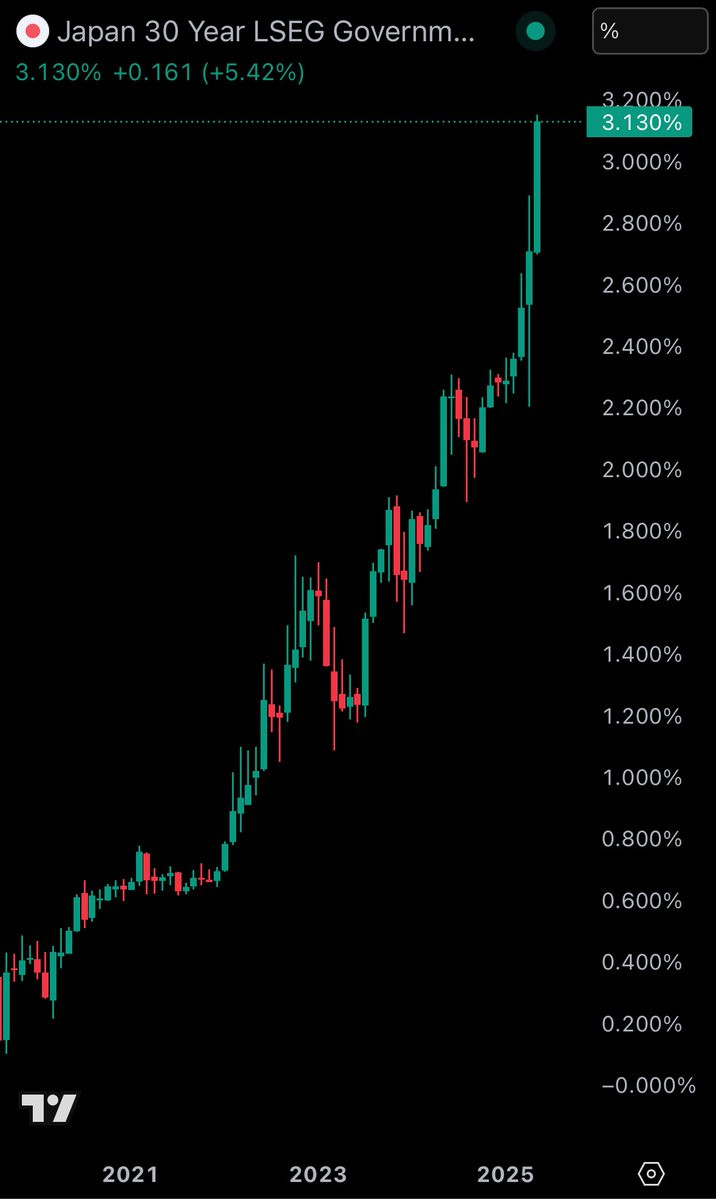This screenshot has height=1199, width=716.
Task: Open the chart settings hexagon icon
Action: pos(651,1173)
